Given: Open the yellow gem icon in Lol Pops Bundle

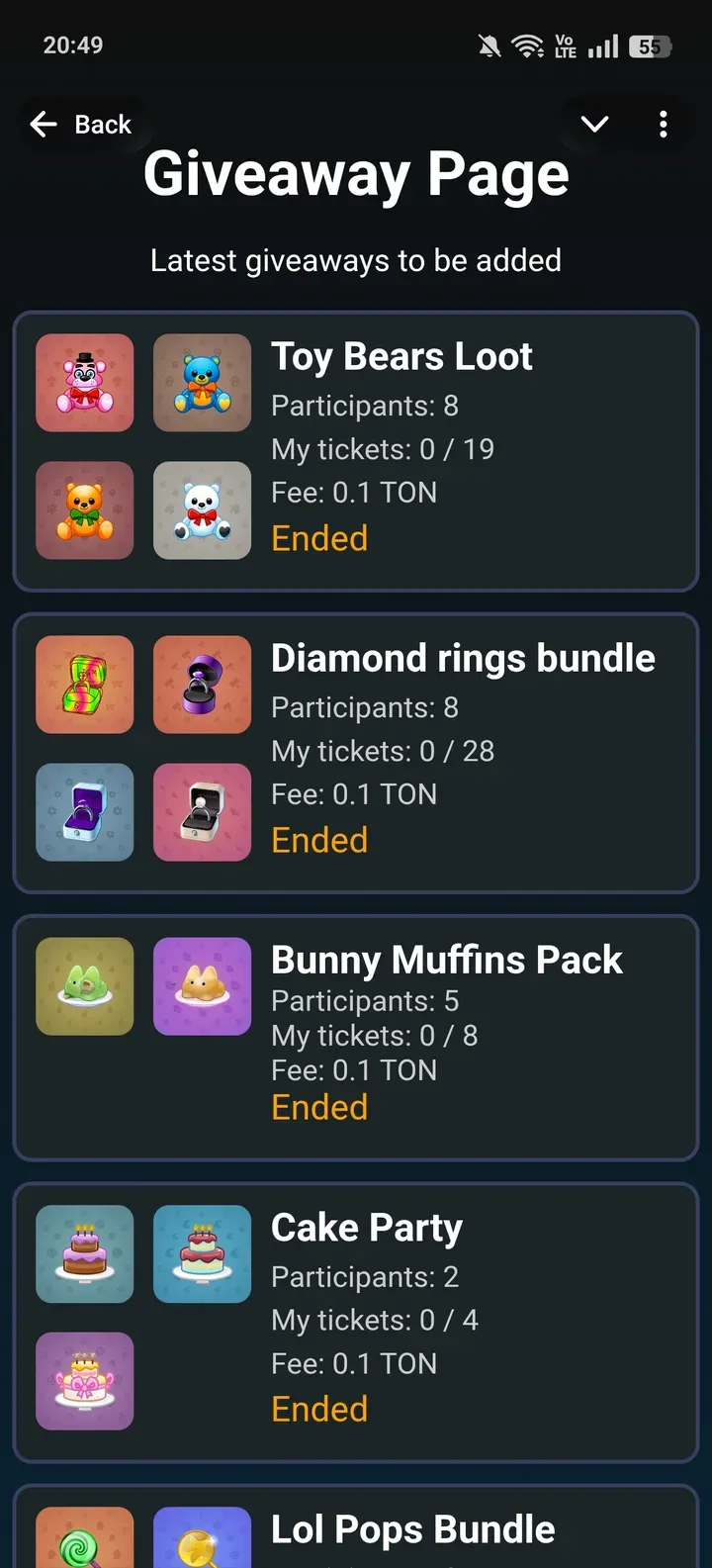Looking at the screenshot, I should pos(202,1538).
